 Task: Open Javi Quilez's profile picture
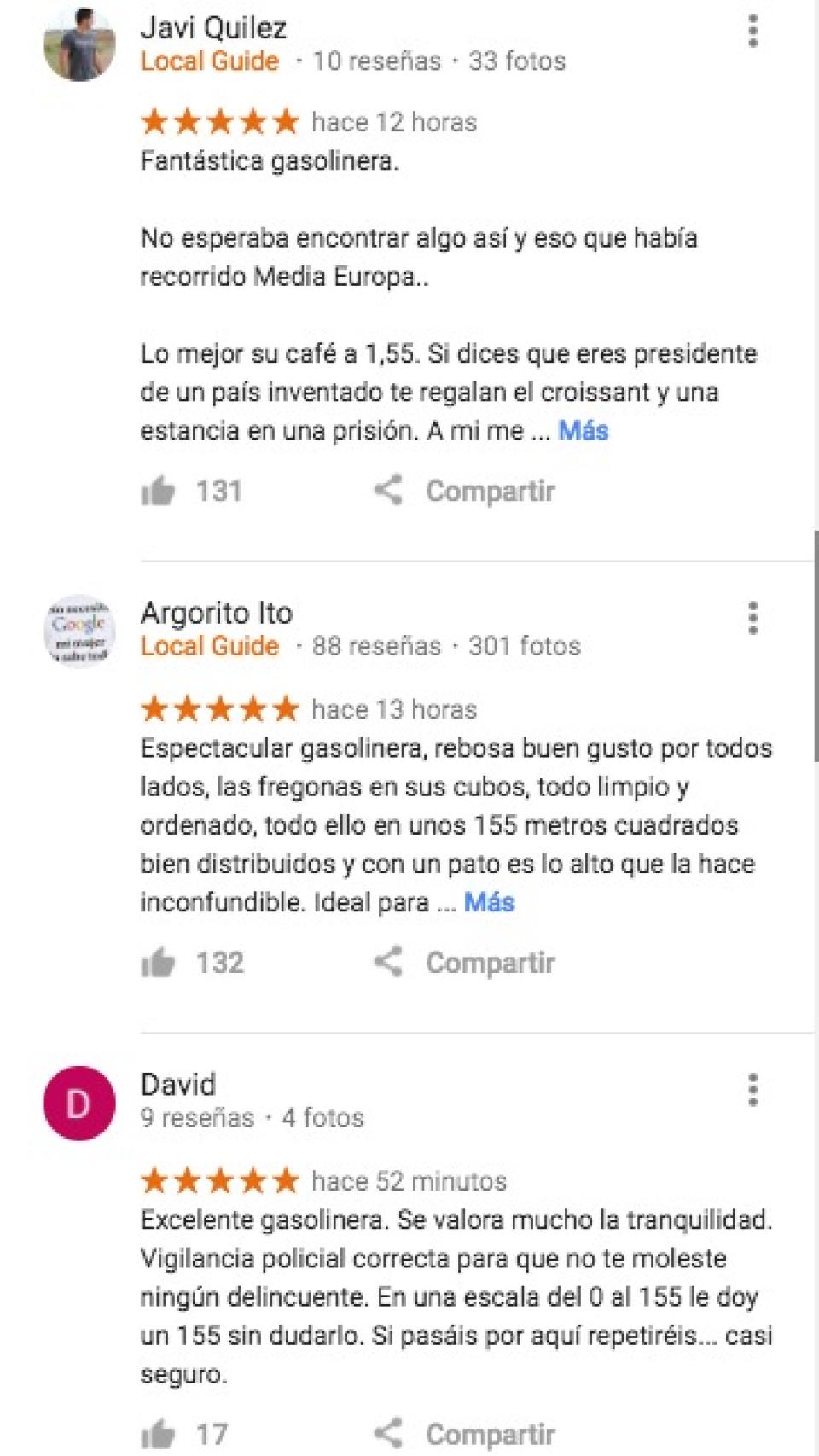79,45
